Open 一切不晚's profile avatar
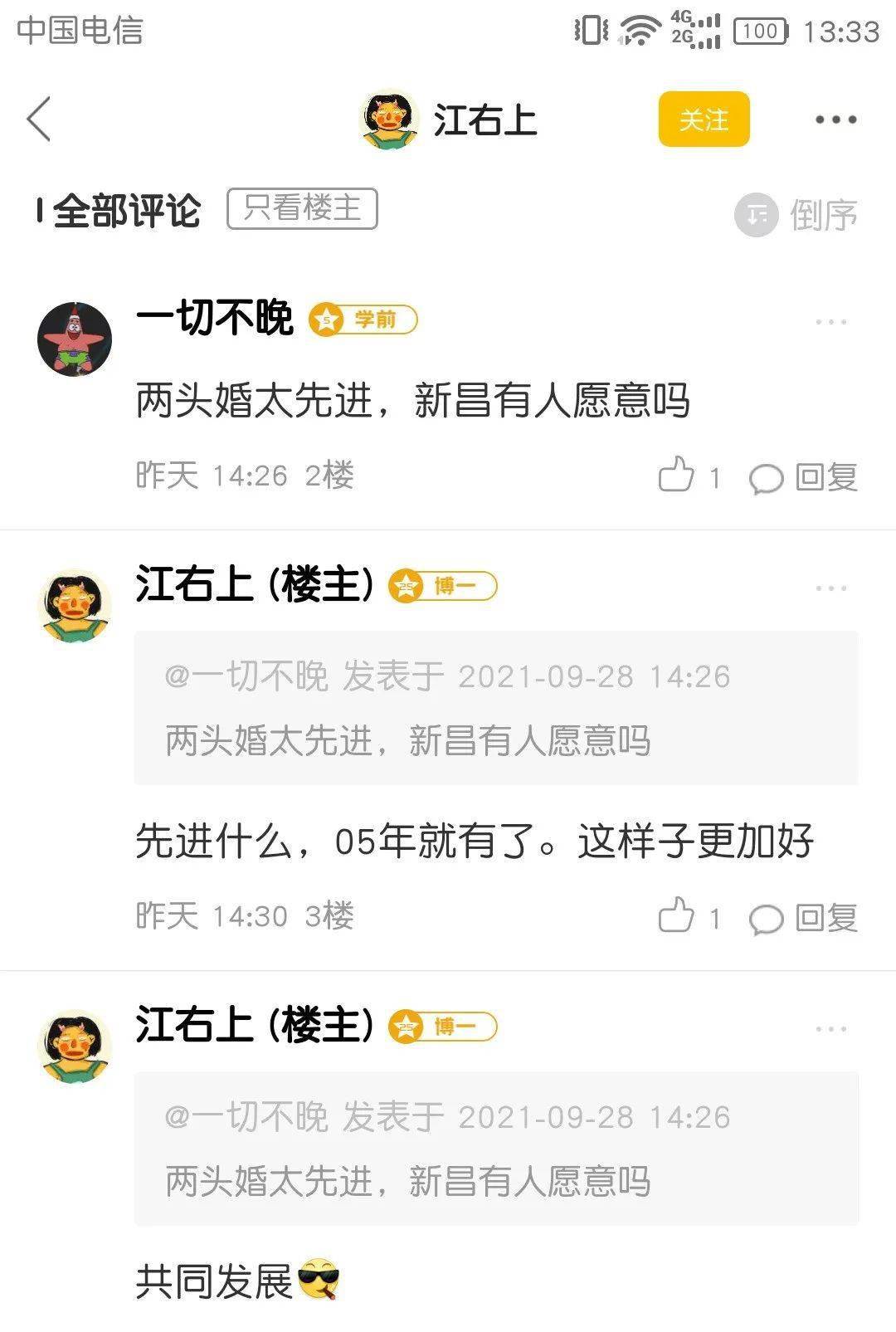The width and height of the screenshot is (896, 1332). pos(75,339)
